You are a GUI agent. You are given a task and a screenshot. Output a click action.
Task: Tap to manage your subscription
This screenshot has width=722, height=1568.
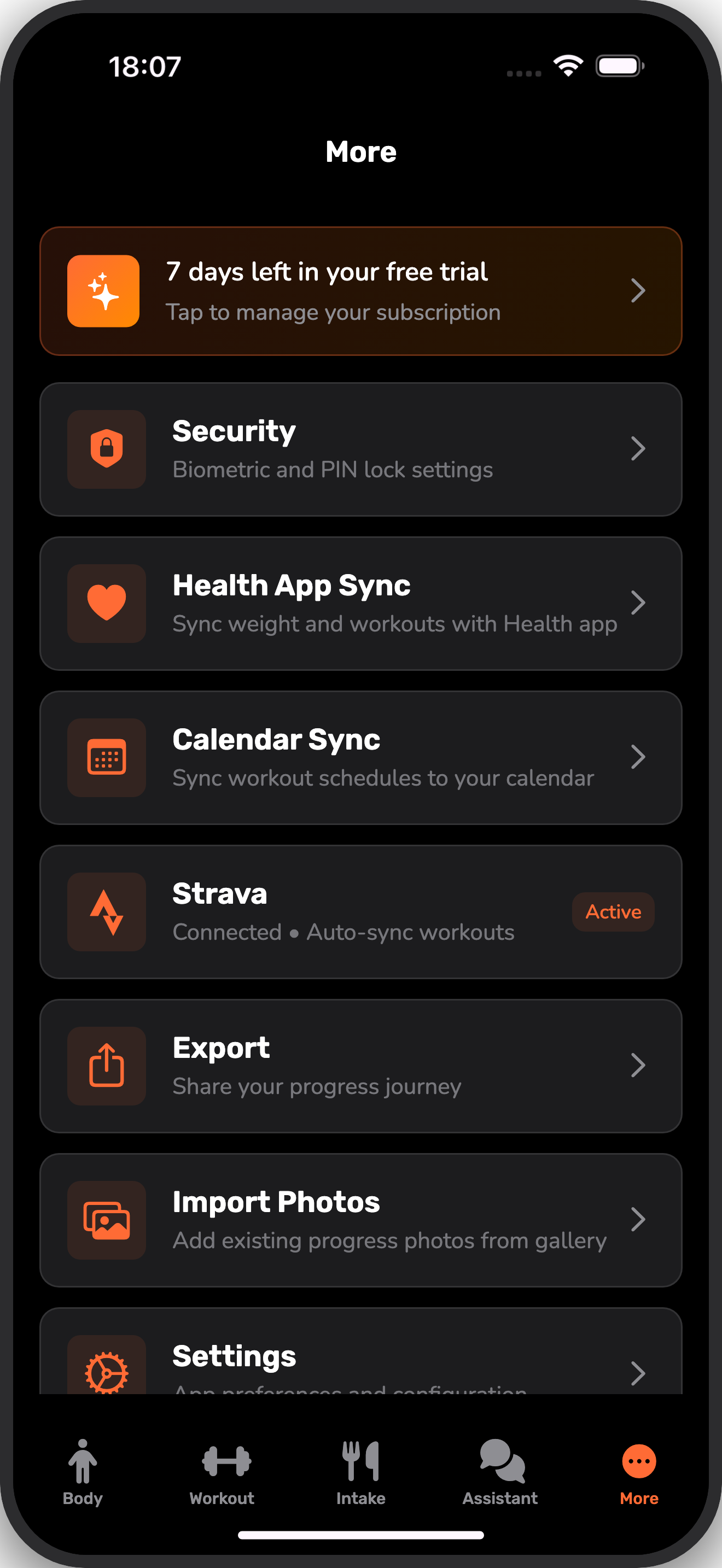(x=361, y=290)
